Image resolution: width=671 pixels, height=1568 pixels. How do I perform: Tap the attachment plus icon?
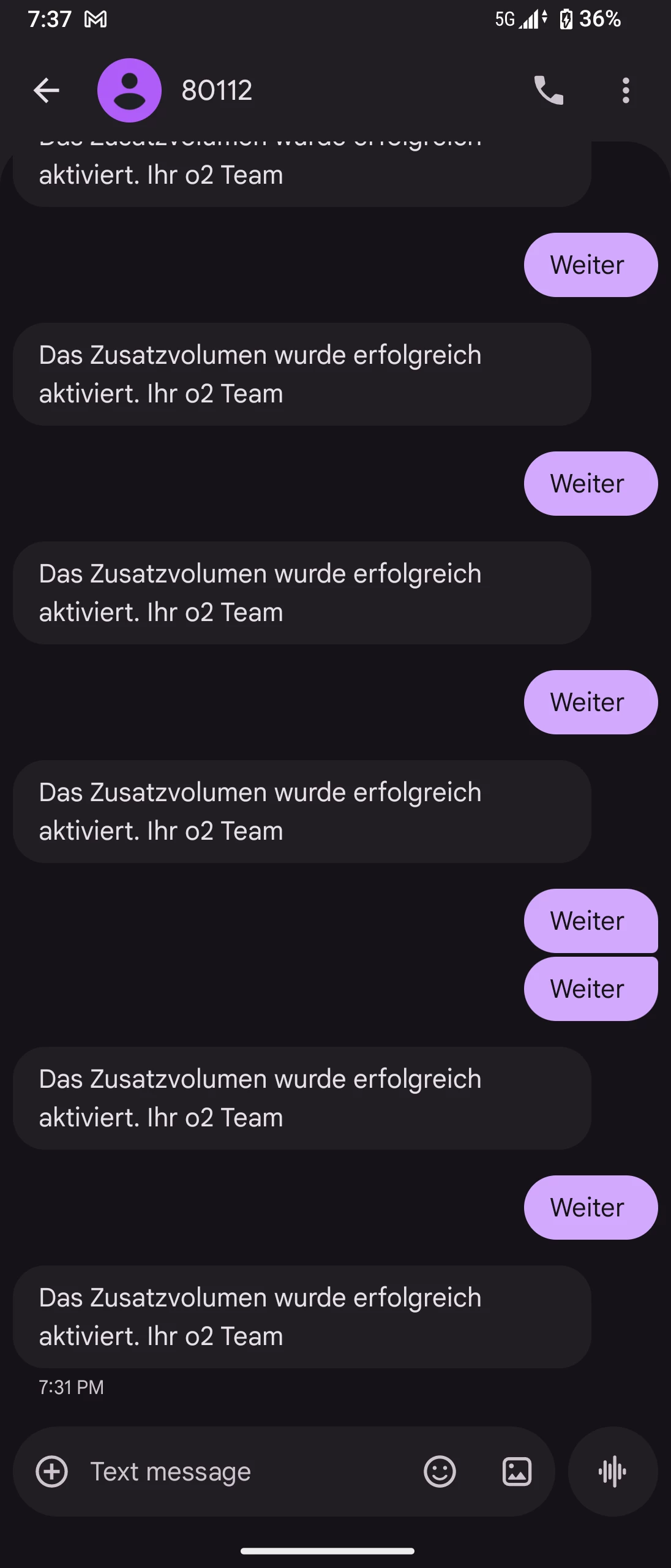pyautogui.click(x=52, y=1471)
